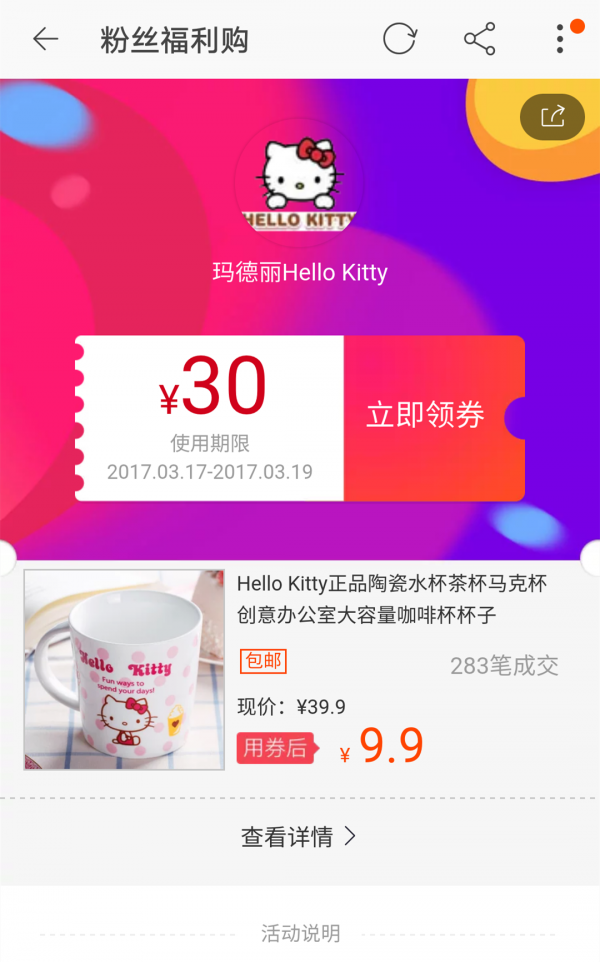Open the overflow menu
600x962 pixels.
pyautogui.click(x=560, y=40)
